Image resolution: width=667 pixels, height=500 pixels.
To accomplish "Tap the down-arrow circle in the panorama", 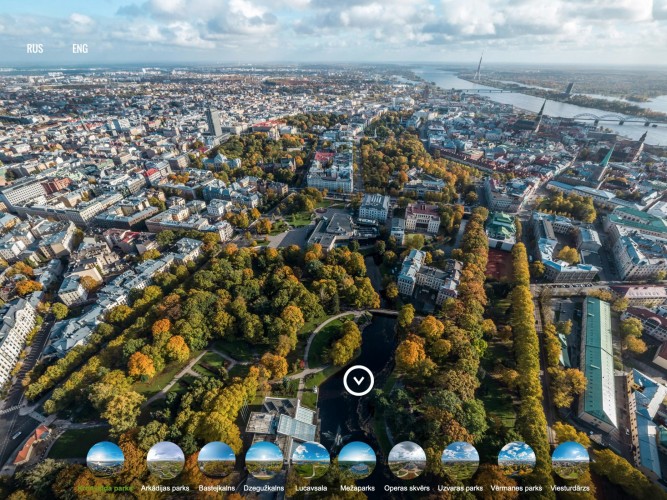I will pos(358,380).
